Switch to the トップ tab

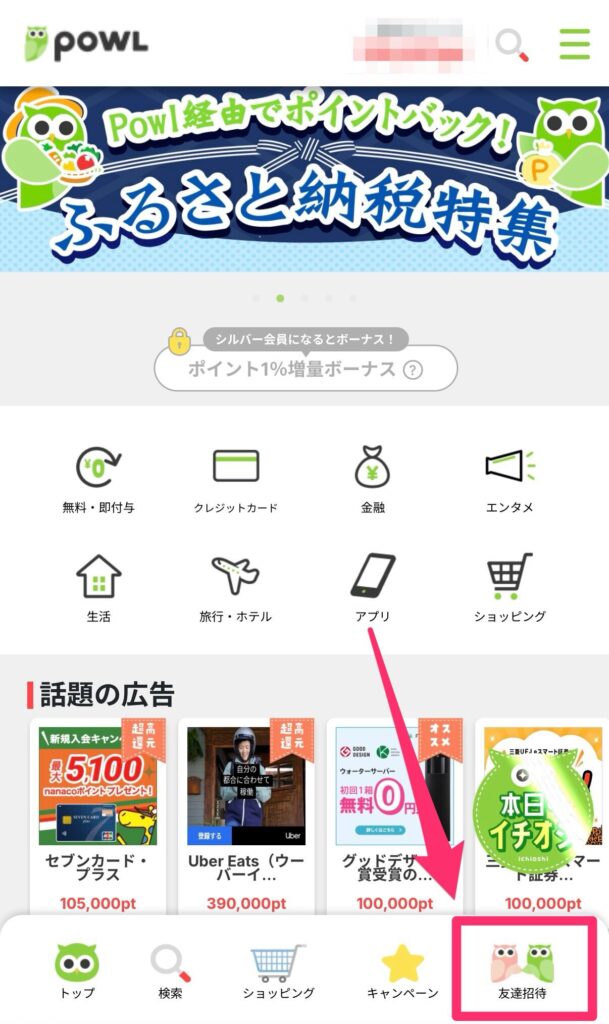click(x=77, y=972)
